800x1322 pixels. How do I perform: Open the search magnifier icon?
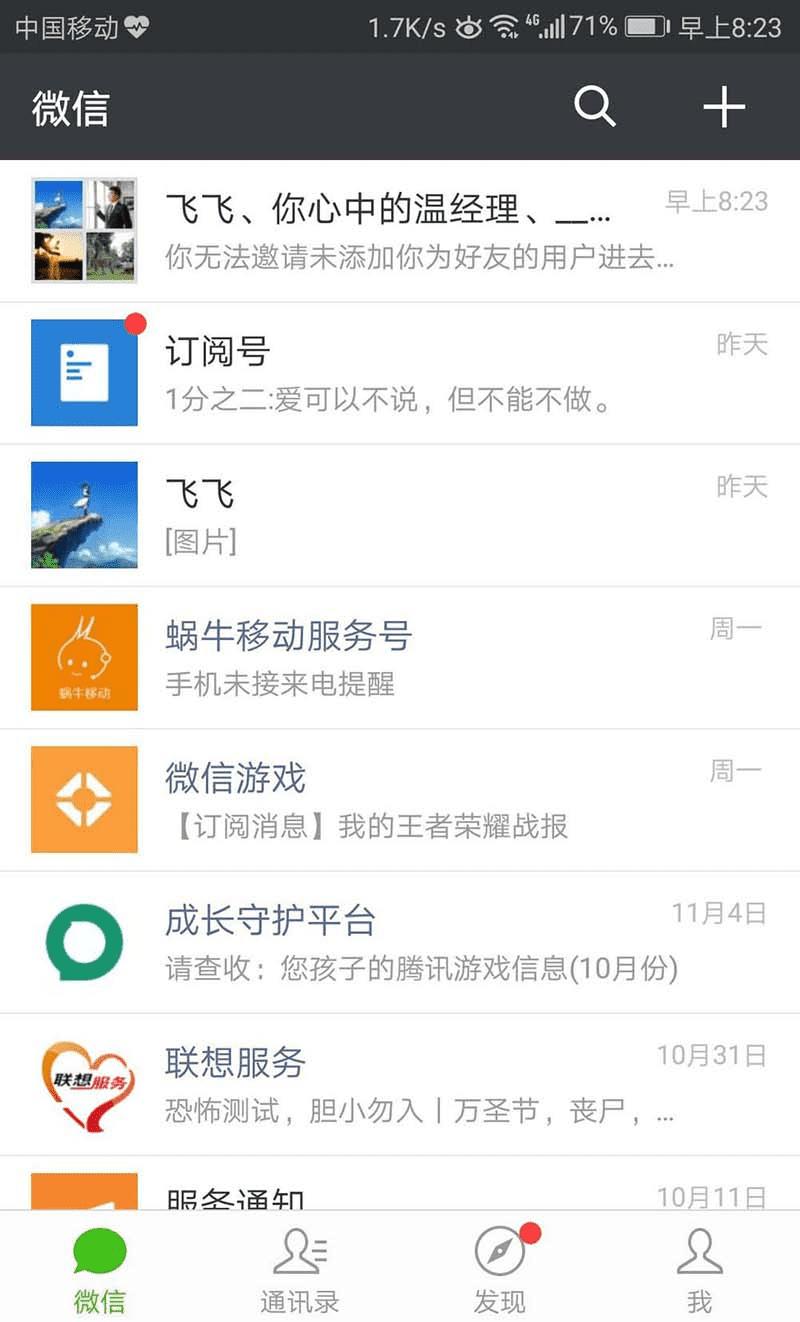(594, 106)
